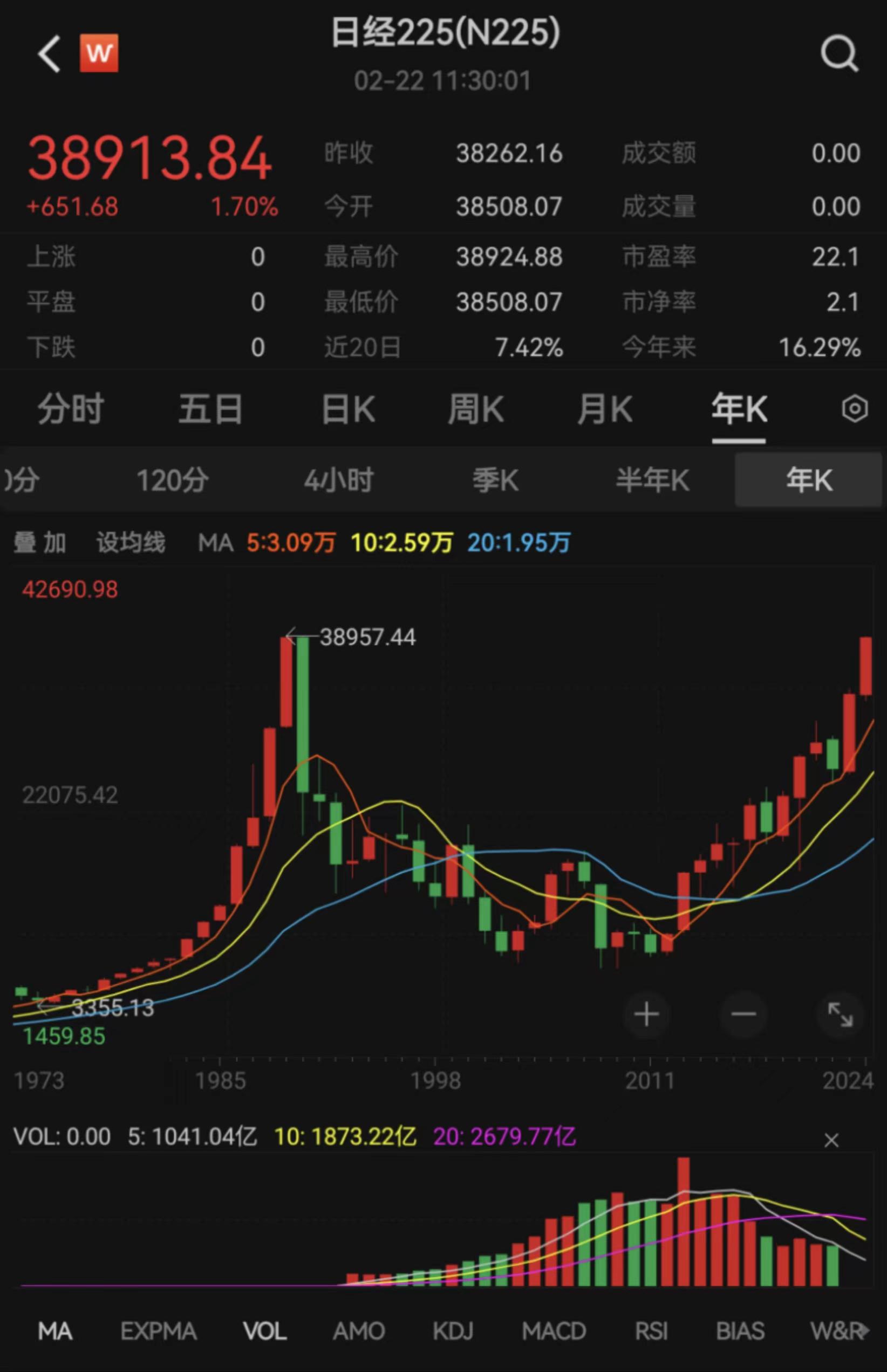Open 设均线 moving average settings

[x=131, y=543]
